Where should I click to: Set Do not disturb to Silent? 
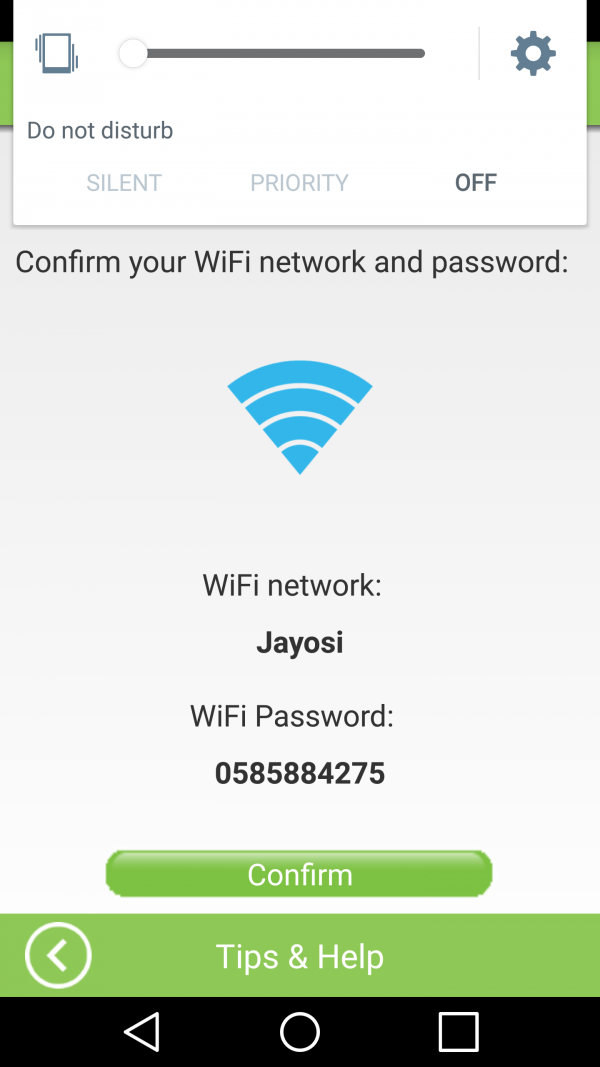click(x=124, y=182)
